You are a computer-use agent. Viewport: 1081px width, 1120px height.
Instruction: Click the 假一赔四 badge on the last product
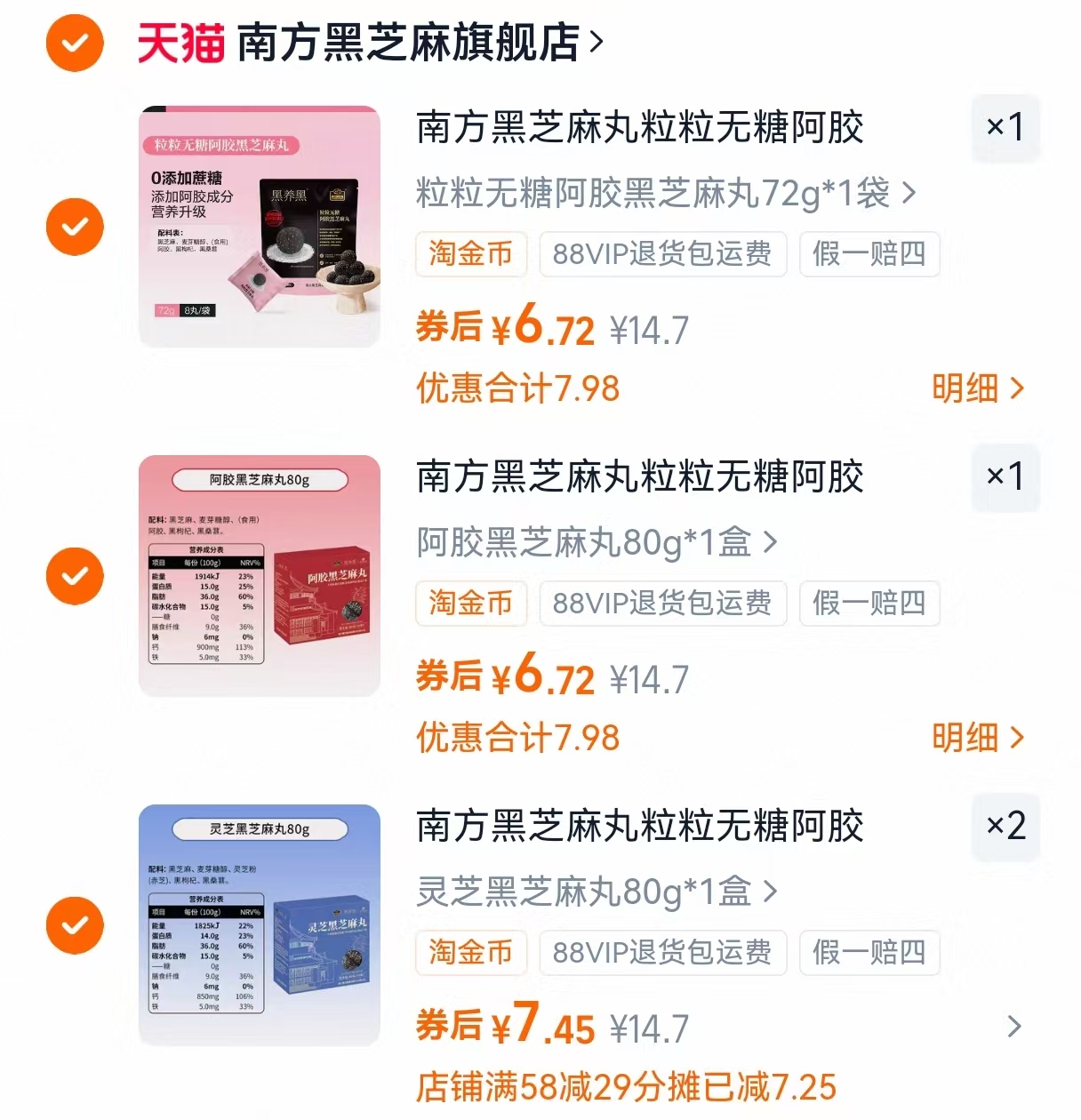pyautogui.click(x=869, y=953)
